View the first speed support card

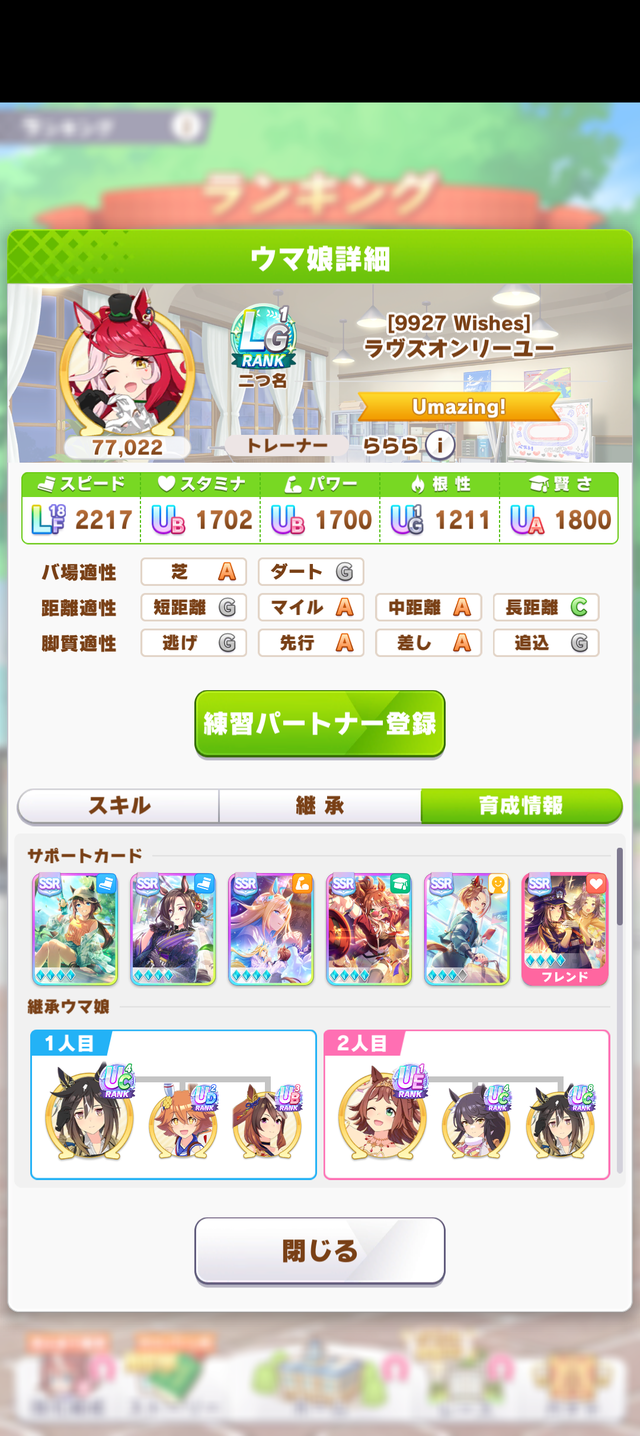[75, 929]
